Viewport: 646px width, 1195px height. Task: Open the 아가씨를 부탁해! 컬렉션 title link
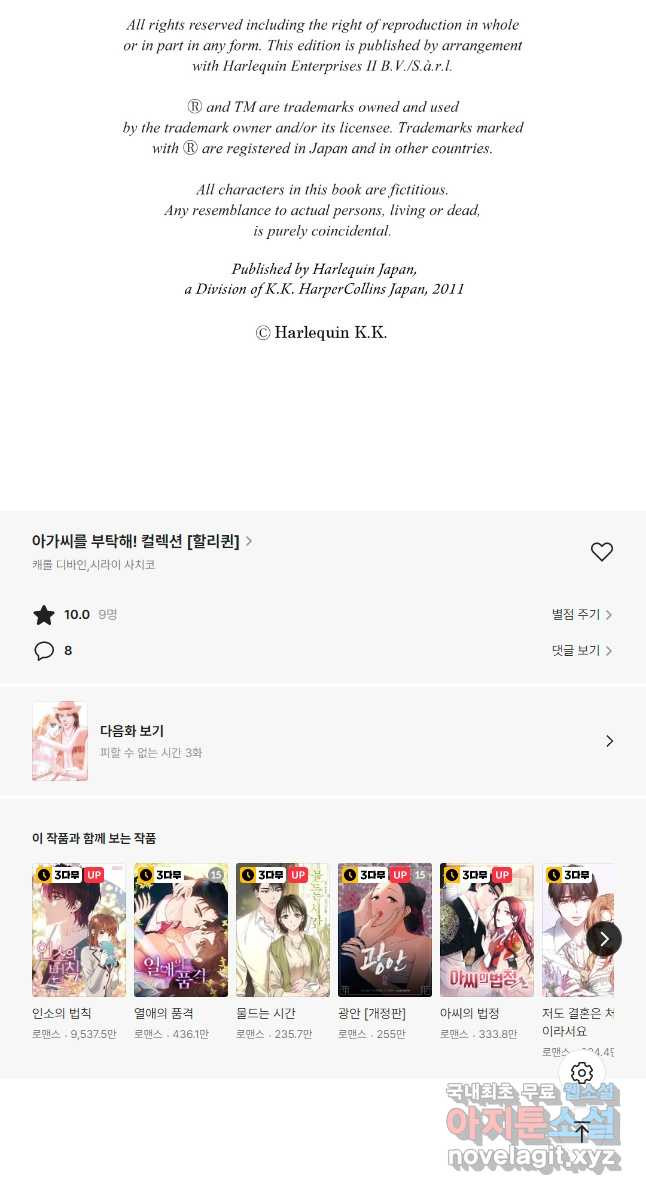click(142, 541)
